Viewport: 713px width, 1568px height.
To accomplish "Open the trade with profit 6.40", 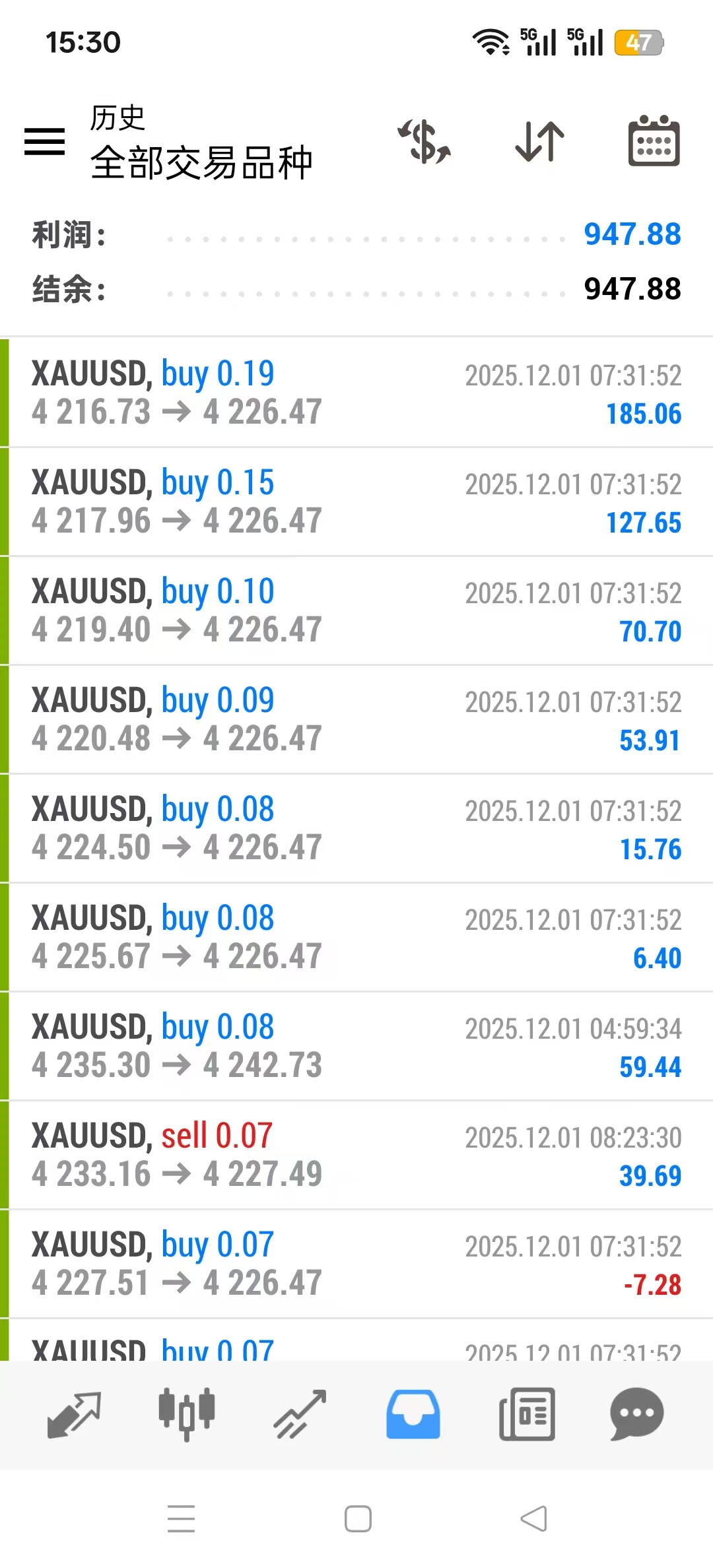I will click(x=356, y=937).
